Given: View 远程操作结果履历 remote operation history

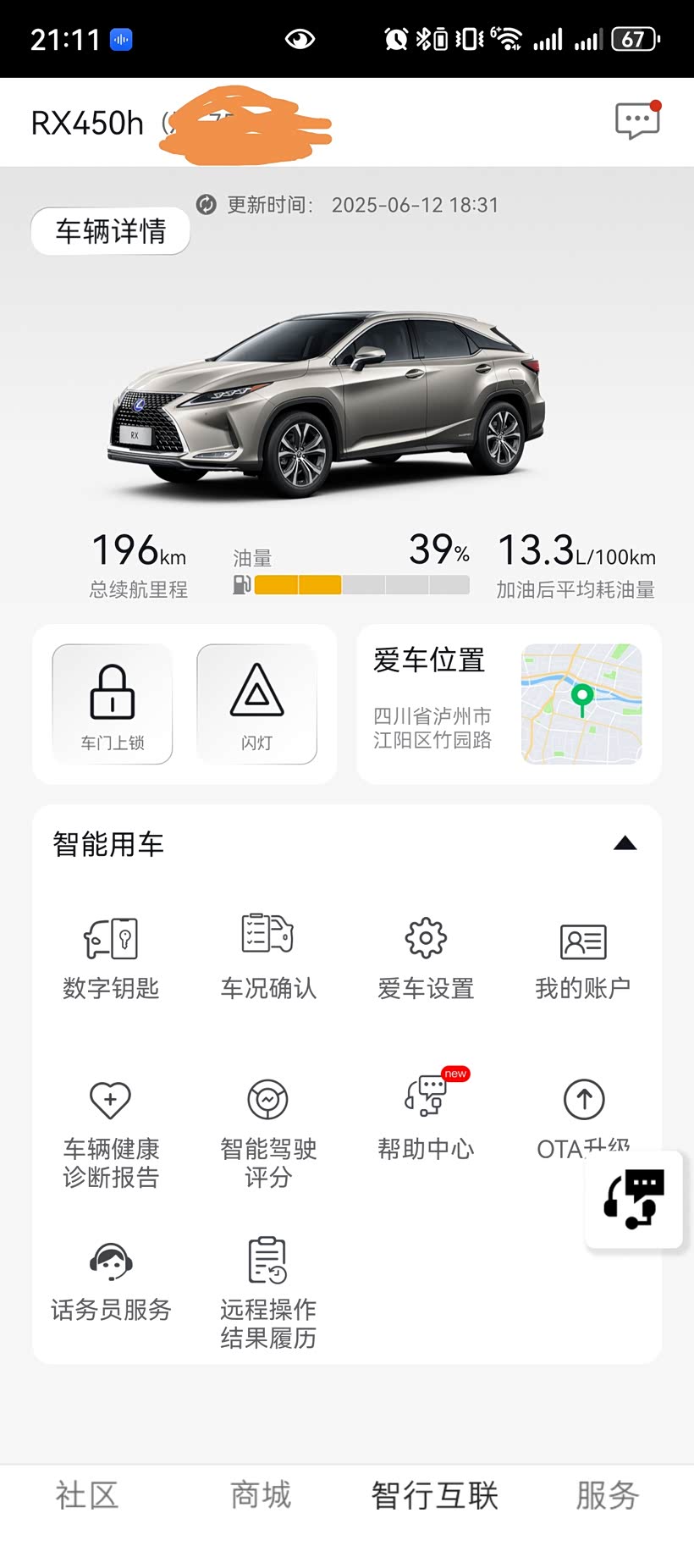Looking at the screenshot, I should (x=268, y=1293).
